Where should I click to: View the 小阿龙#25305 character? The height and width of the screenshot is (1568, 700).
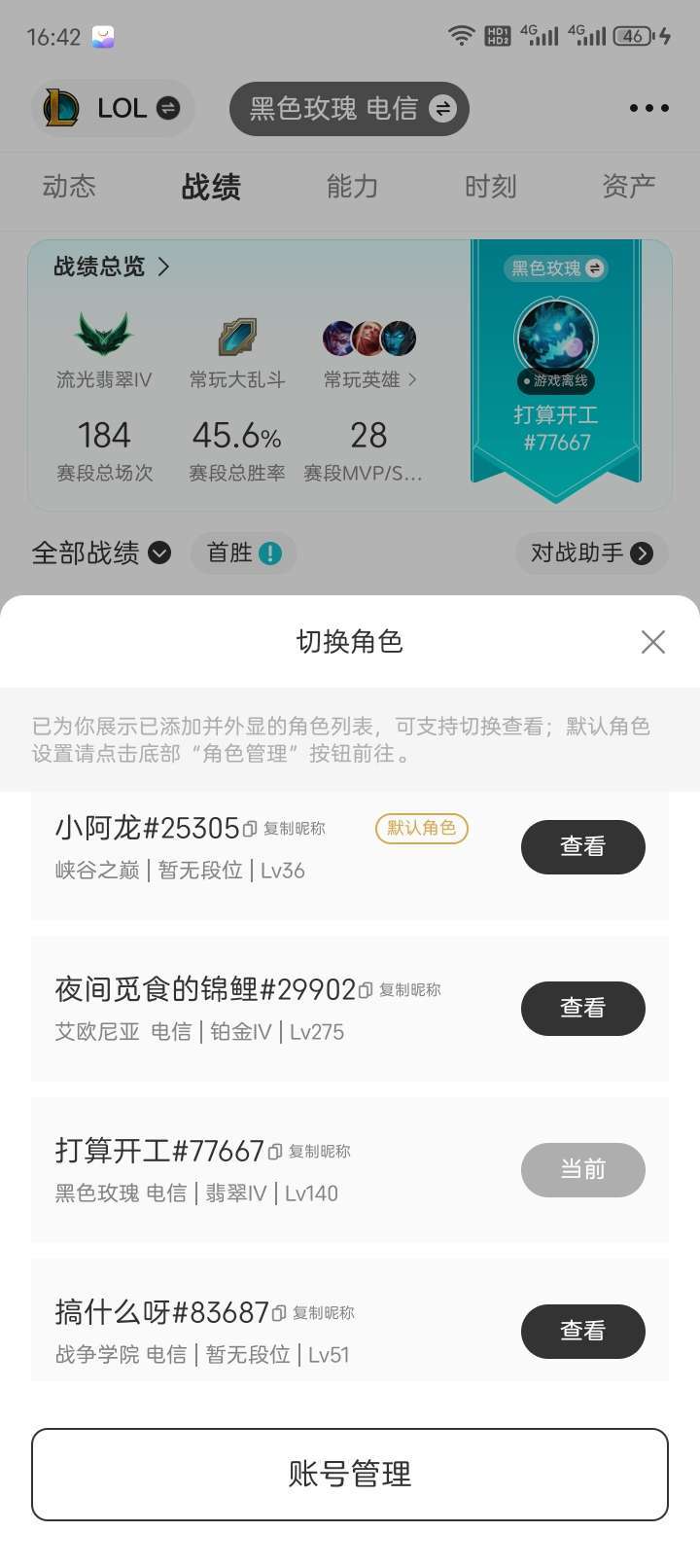582,847
